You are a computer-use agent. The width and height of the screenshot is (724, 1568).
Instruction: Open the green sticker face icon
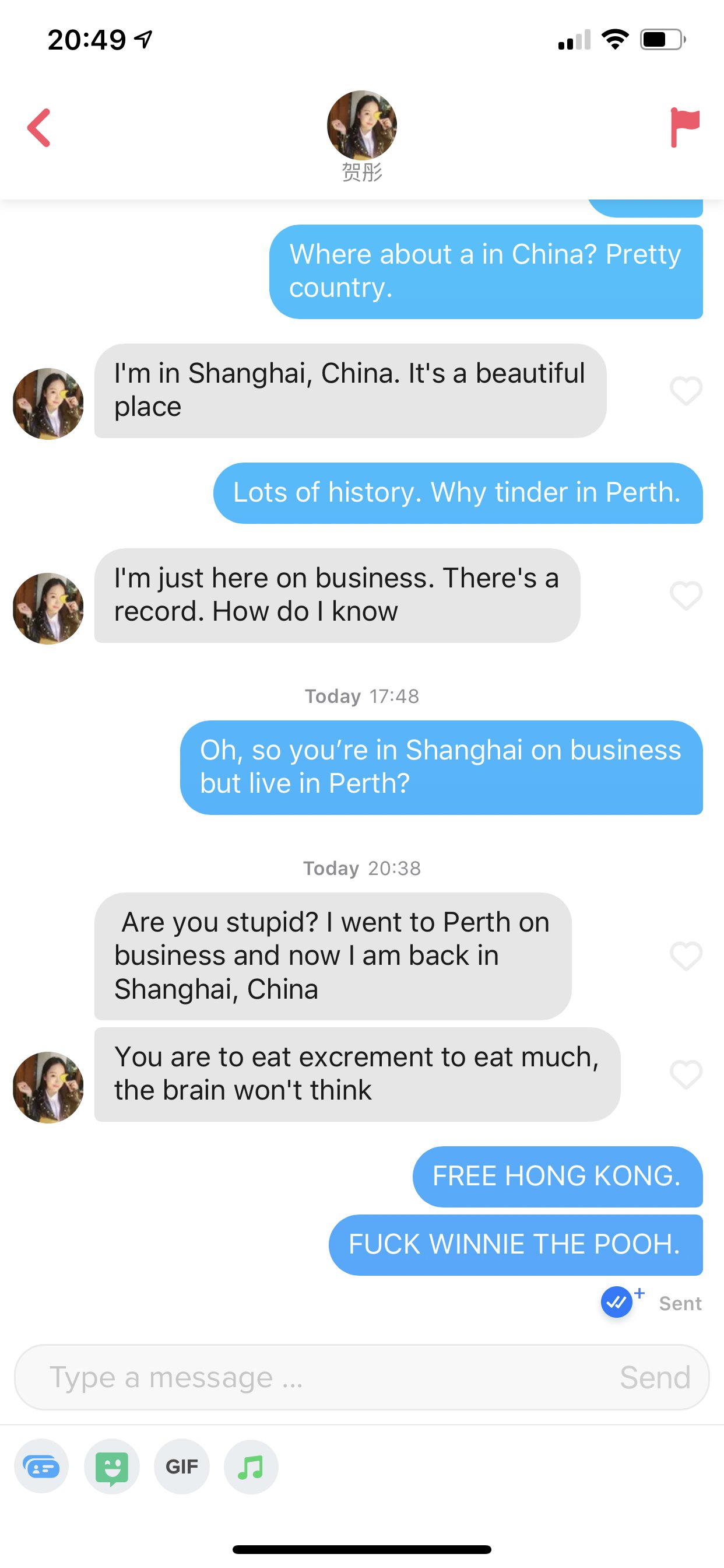pos(112,1466)
